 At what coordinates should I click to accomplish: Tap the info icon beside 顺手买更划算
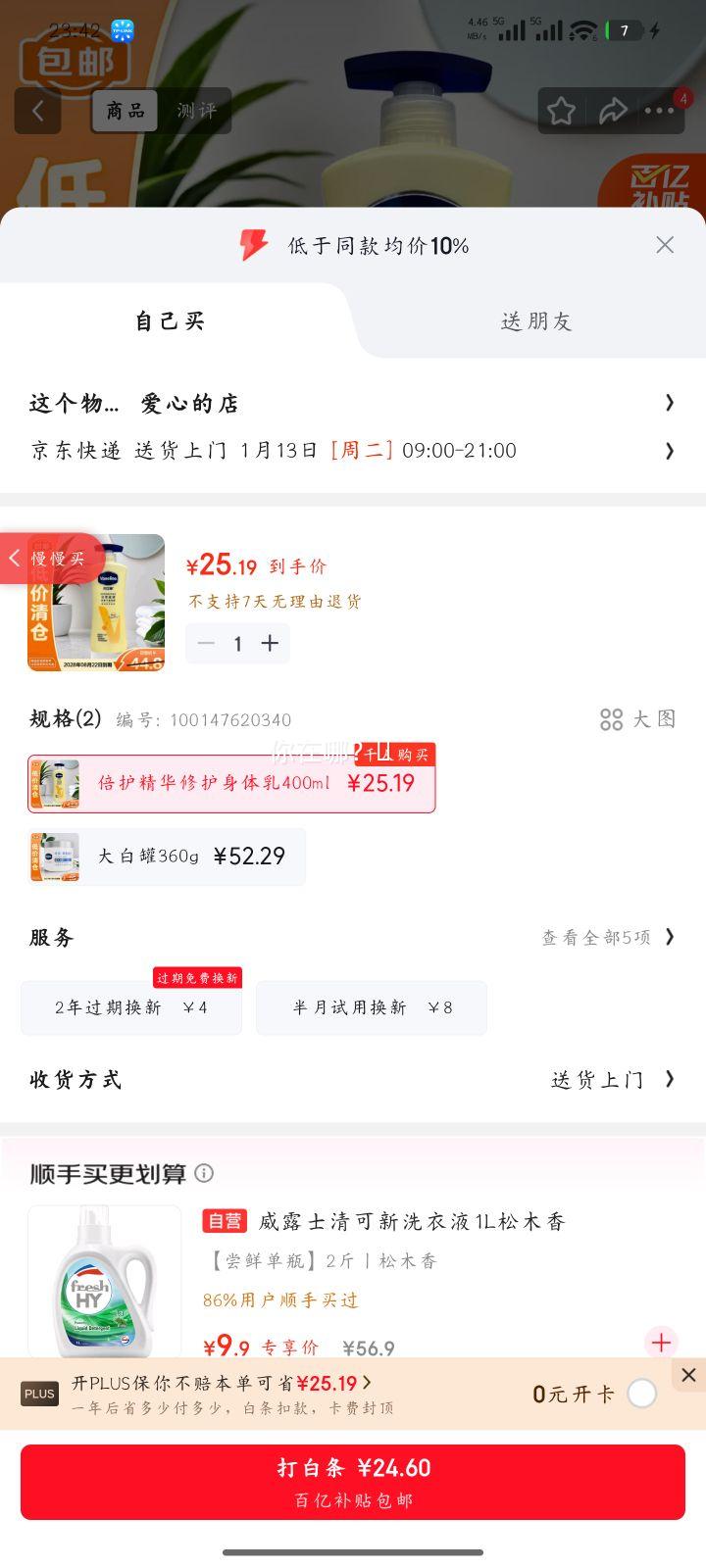(x=203, y=1173)
